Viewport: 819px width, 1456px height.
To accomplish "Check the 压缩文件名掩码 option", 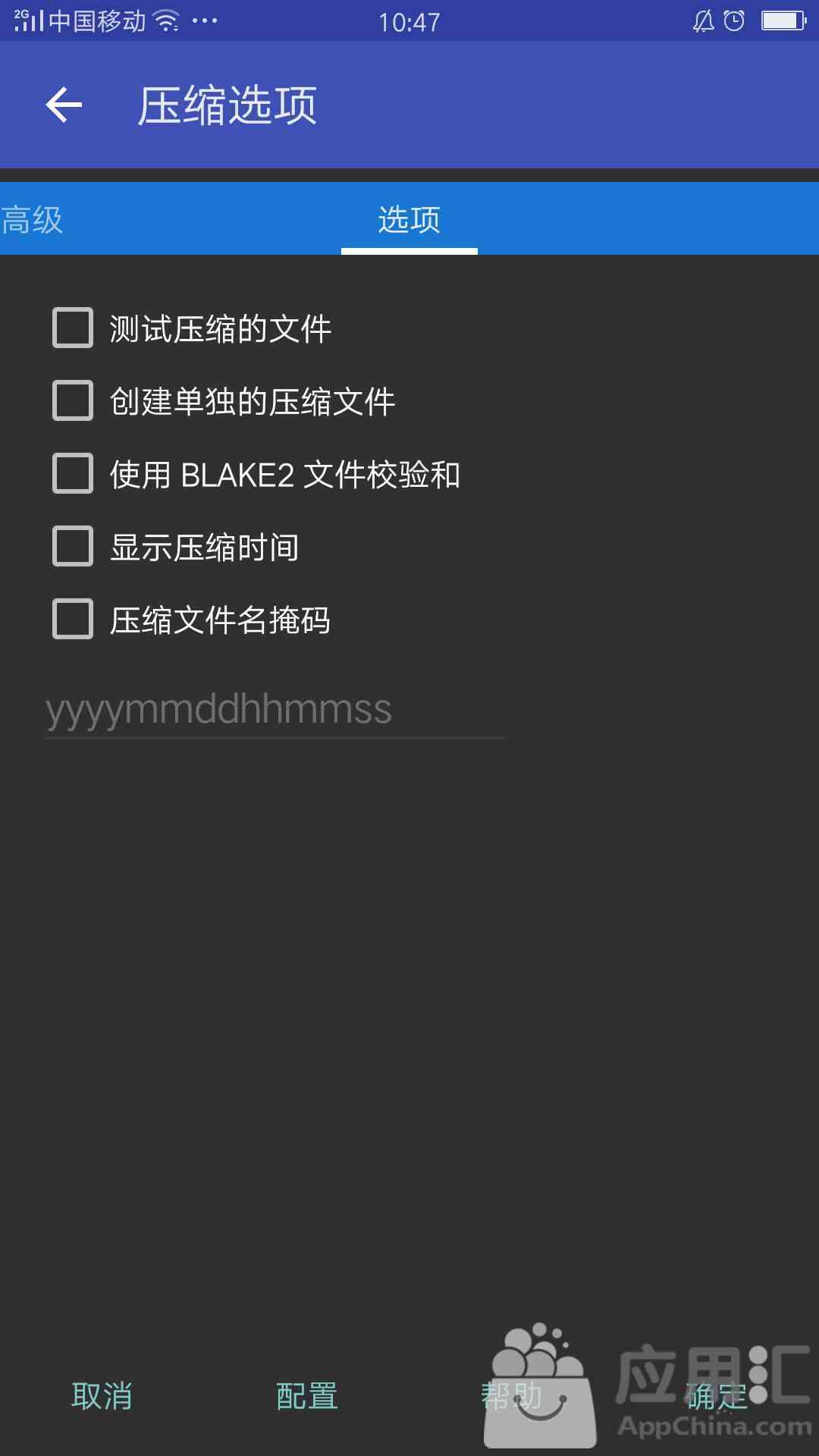I will [x=73, y=619].
